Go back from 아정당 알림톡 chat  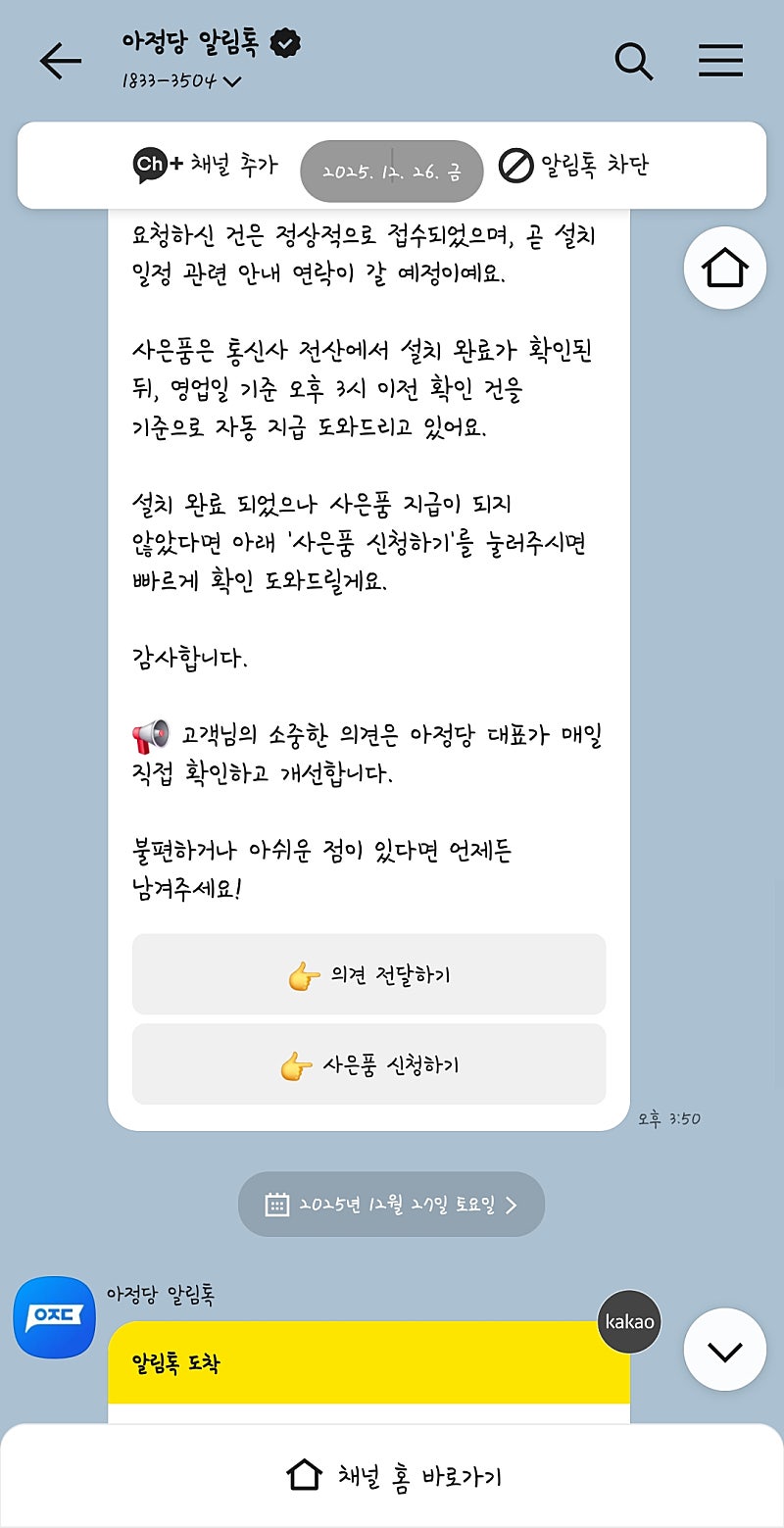[x=60, y=61]
